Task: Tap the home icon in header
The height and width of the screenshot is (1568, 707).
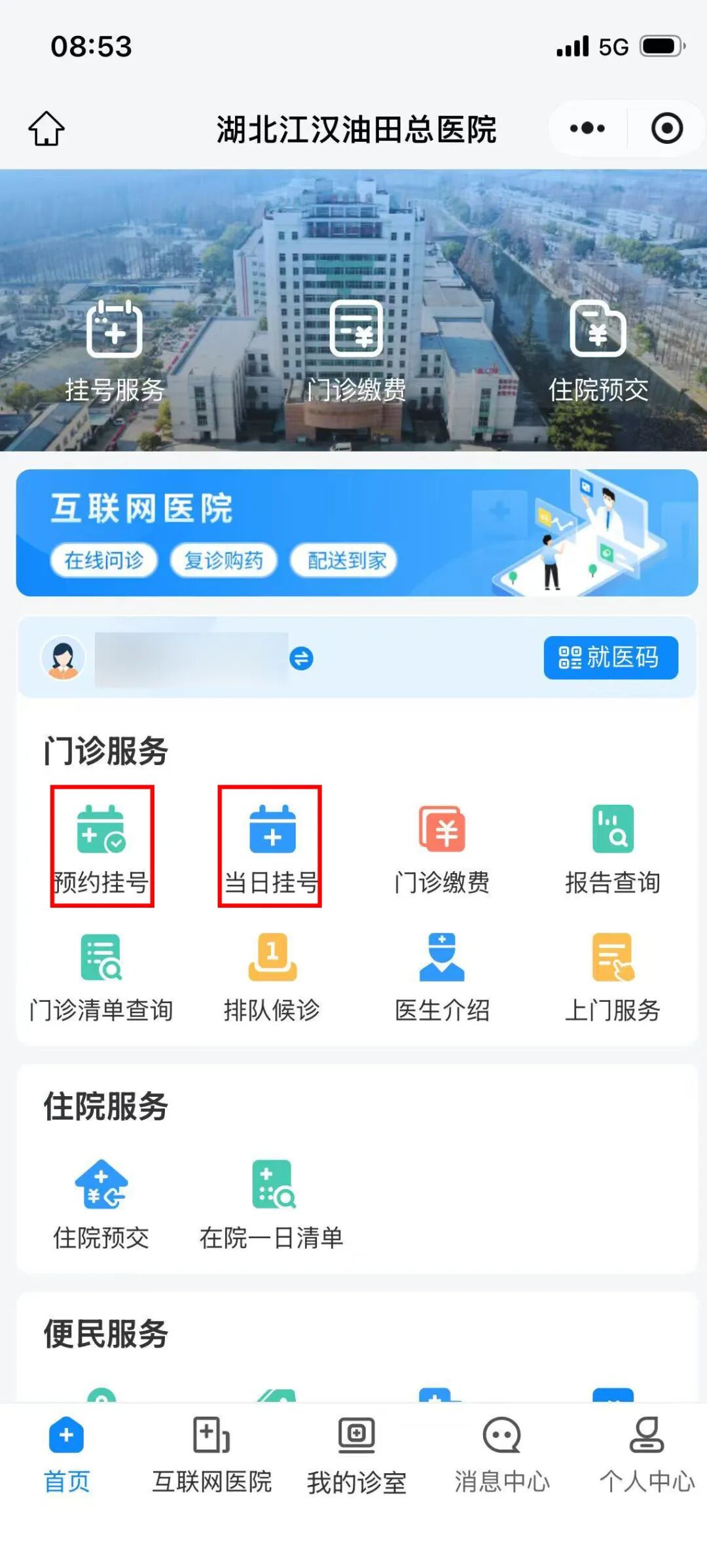Action: tap(46, 128)
